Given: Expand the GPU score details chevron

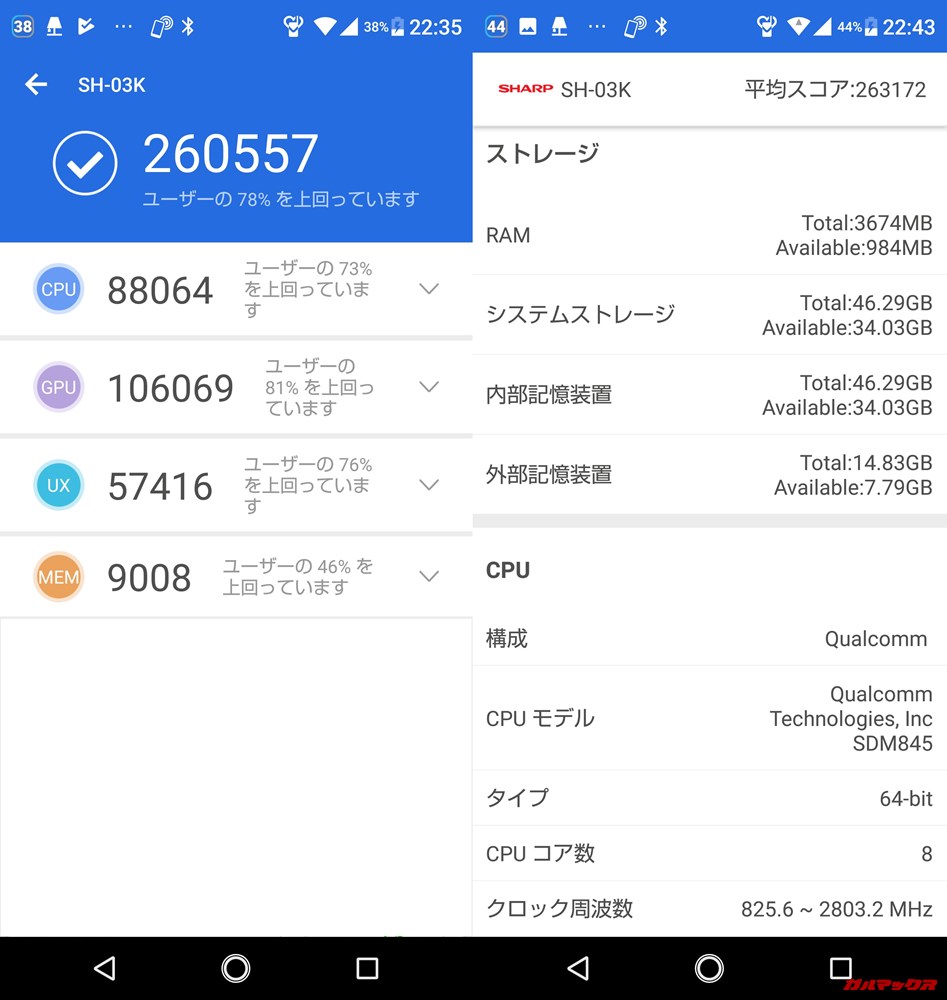Looking at the screenshot, I should 429,387.
